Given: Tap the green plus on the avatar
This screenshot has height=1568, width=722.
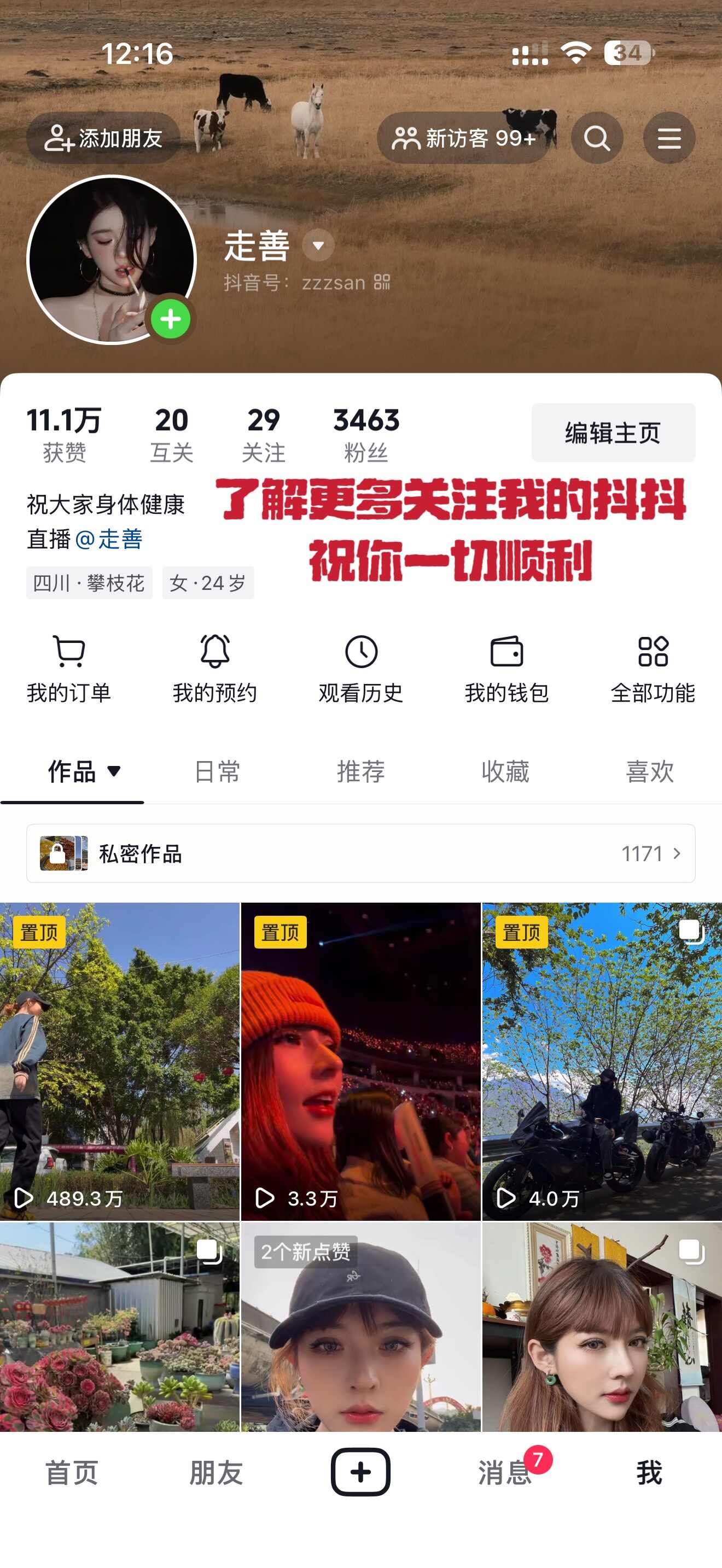Looking at the screenshot, I should [171, 319].
